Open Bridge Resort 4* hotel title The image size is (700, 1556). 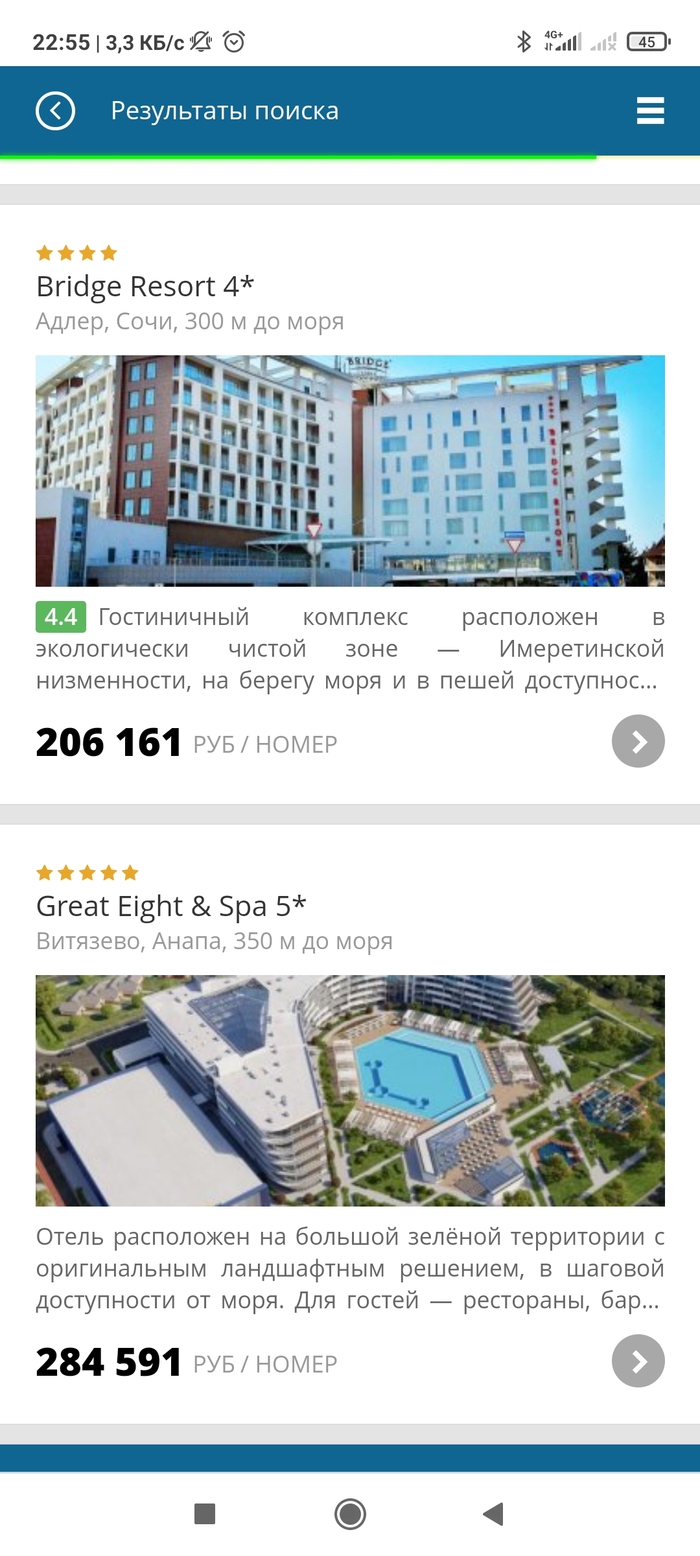pos(145,287)
